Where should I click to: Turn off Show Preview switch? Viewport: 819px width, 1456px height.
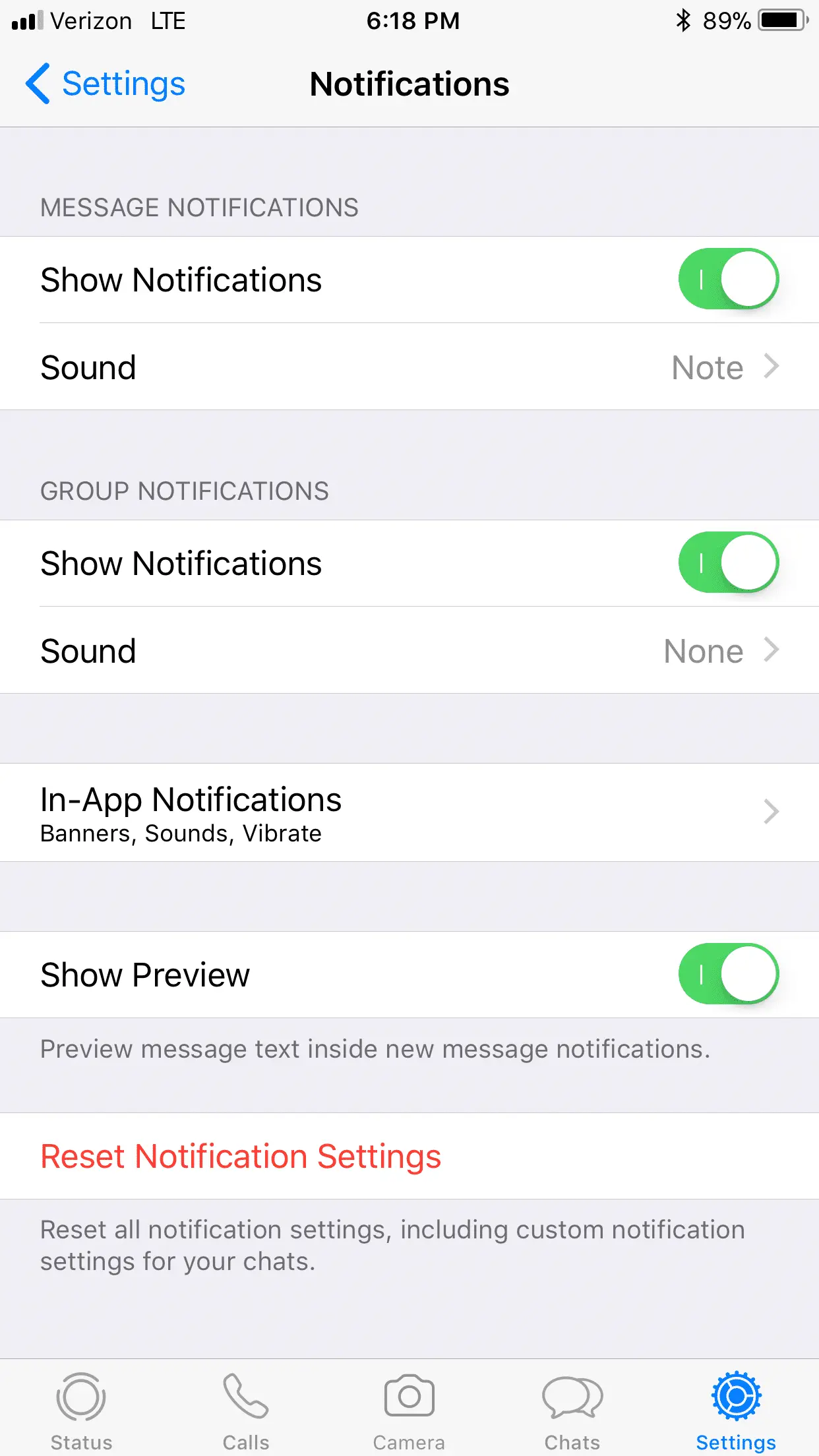pos(728,974)
